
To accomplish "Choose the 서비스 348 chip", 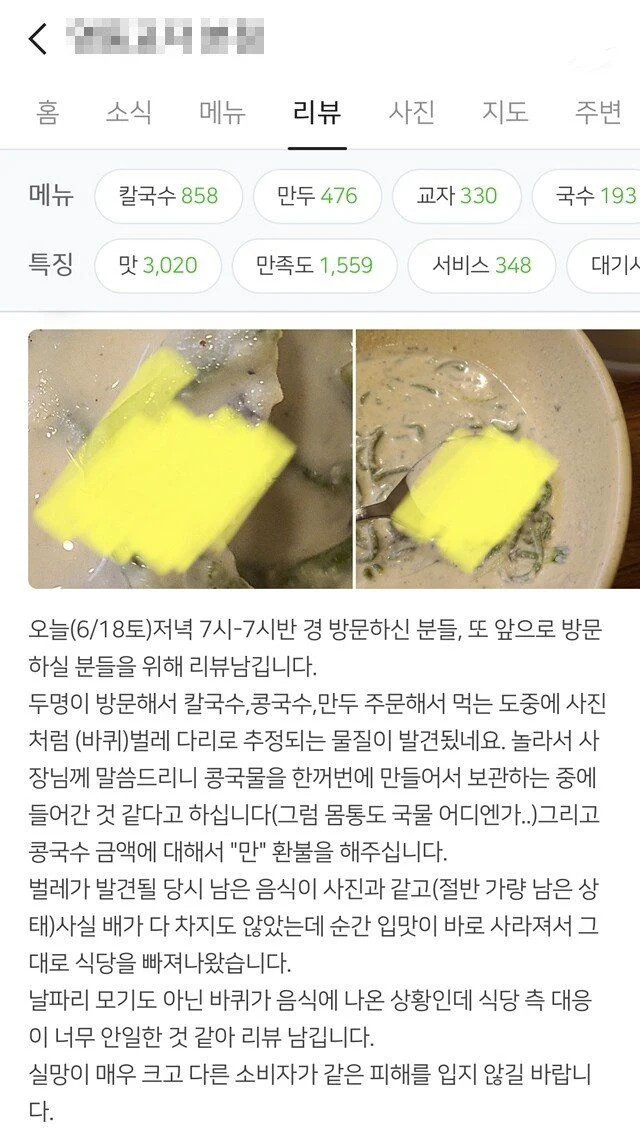I will click(481, 266).
